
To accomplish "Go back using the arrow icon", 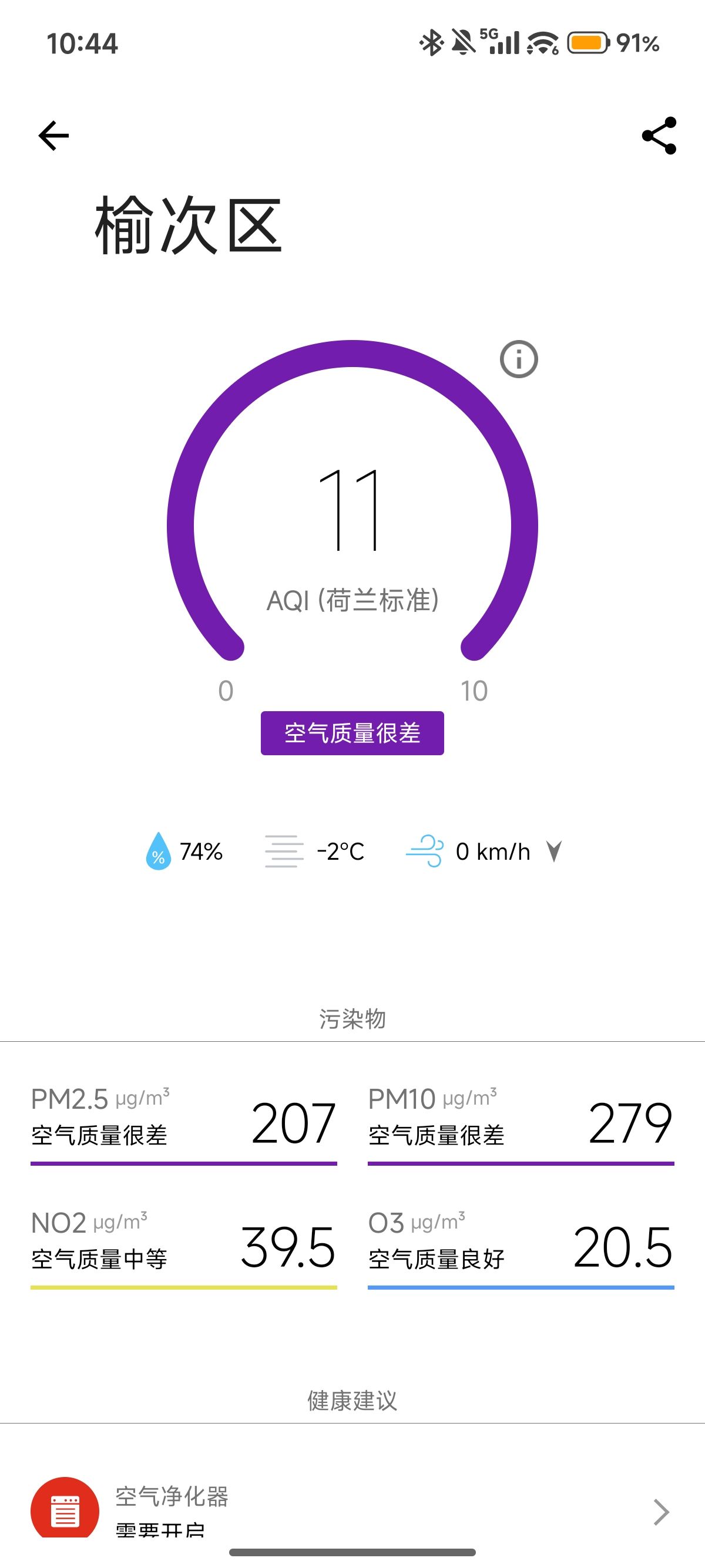I will point(53,135).
